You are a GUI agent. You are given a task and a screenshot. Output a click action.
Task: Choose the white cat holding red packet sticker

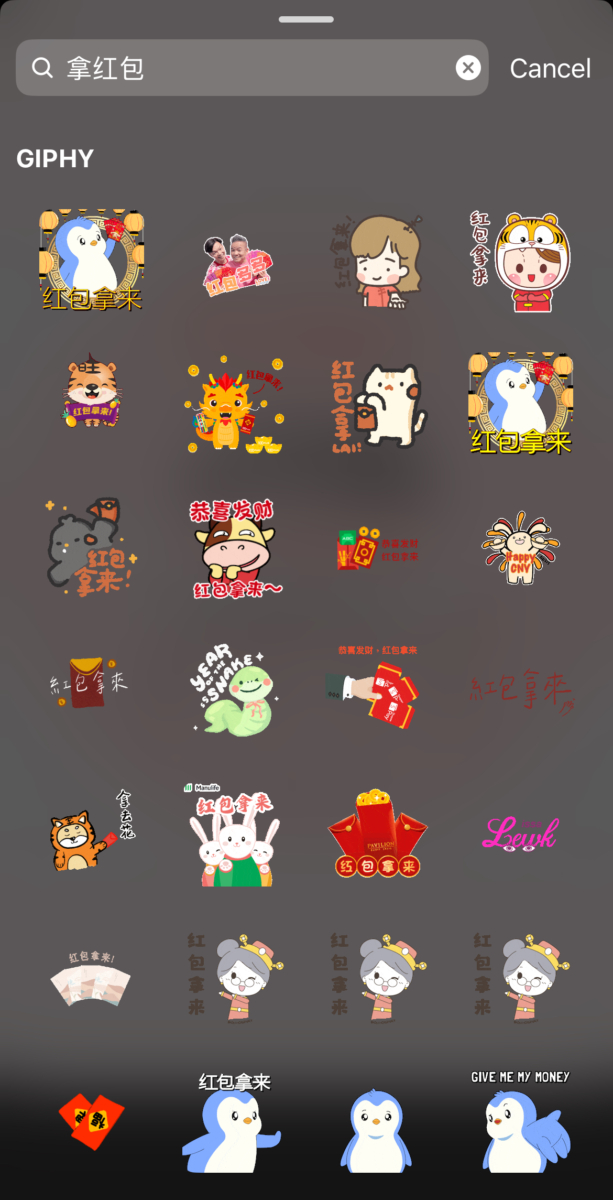point(378,405)
